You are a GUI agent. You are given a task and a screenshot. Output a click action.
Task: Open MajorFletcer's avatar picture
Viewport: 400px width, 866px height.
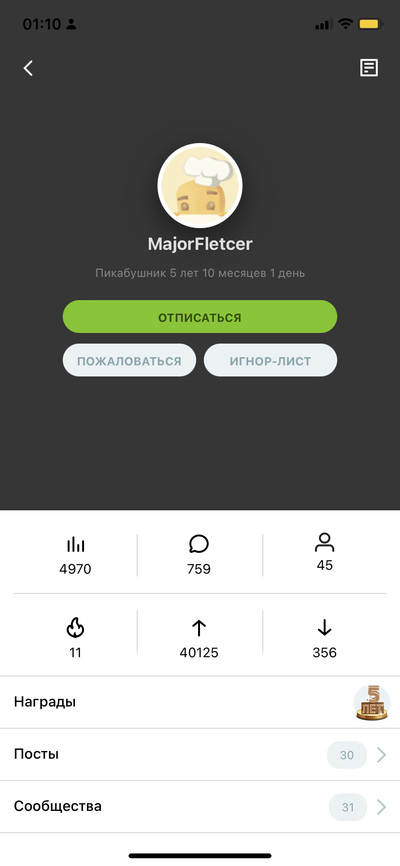point(199,186)
